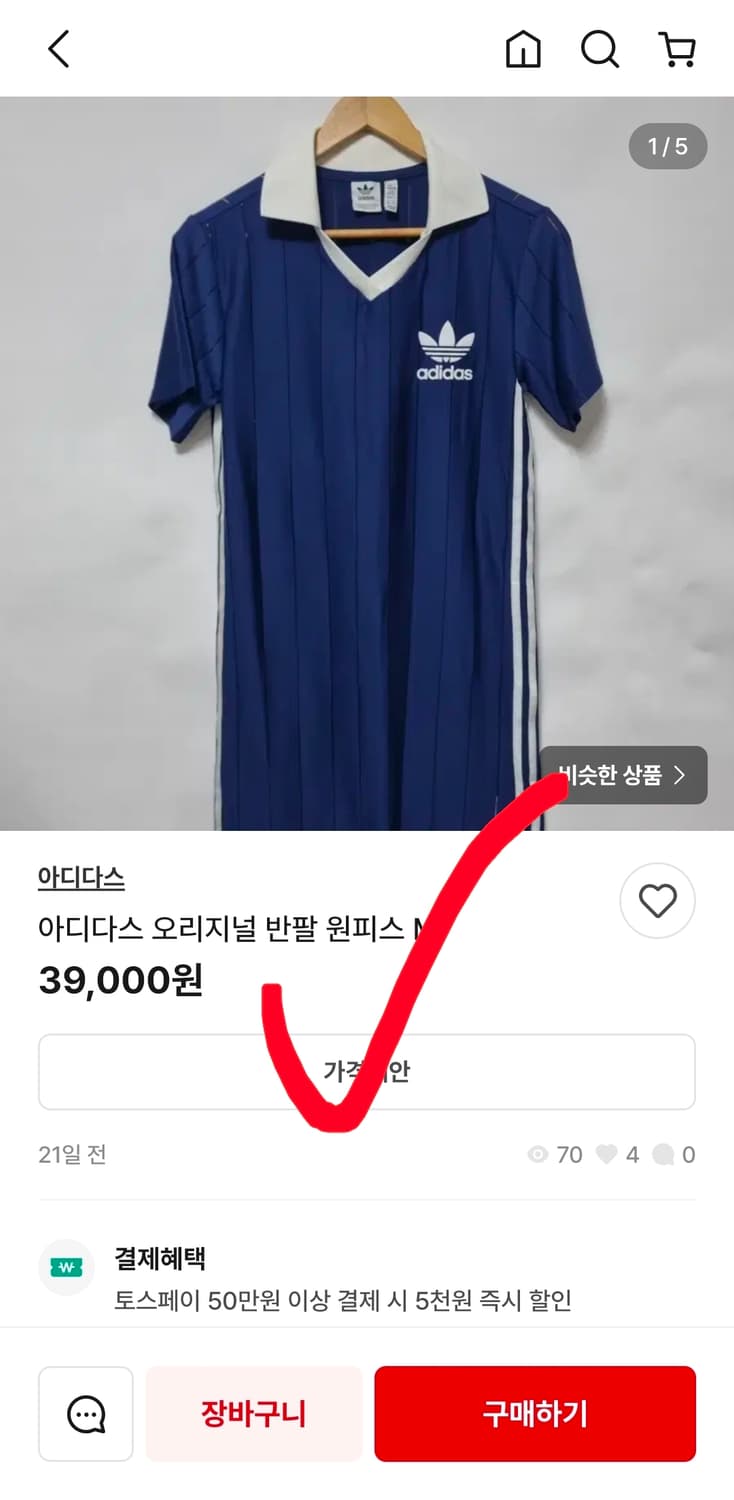This screenshot has width=734, height=1500.
Task: Click the 1/5 image counter badge
Action: click(x=668, y=146)
